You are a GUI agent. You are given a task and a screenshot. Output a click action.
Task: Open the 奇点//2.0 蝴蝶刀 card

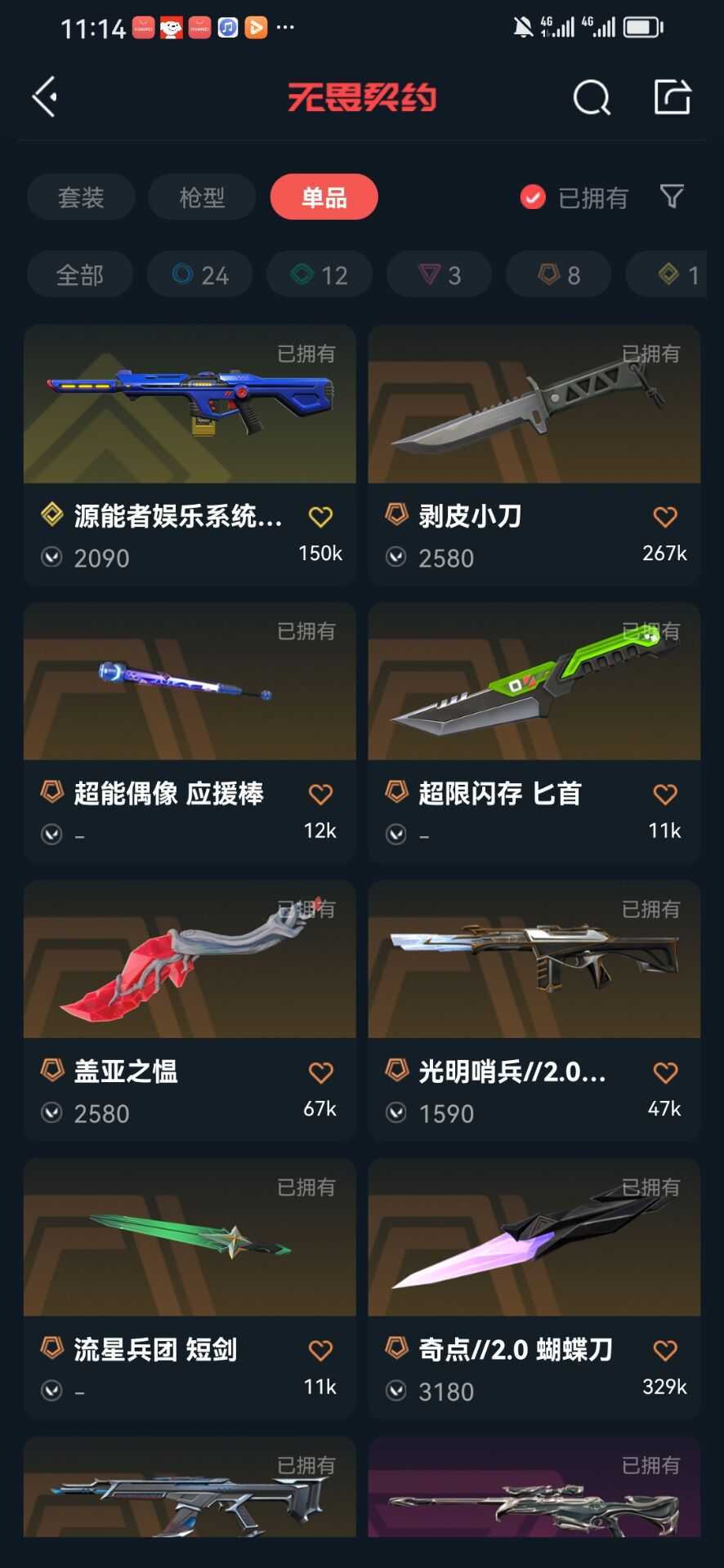pyautogui.click(x=534, y=1288)
